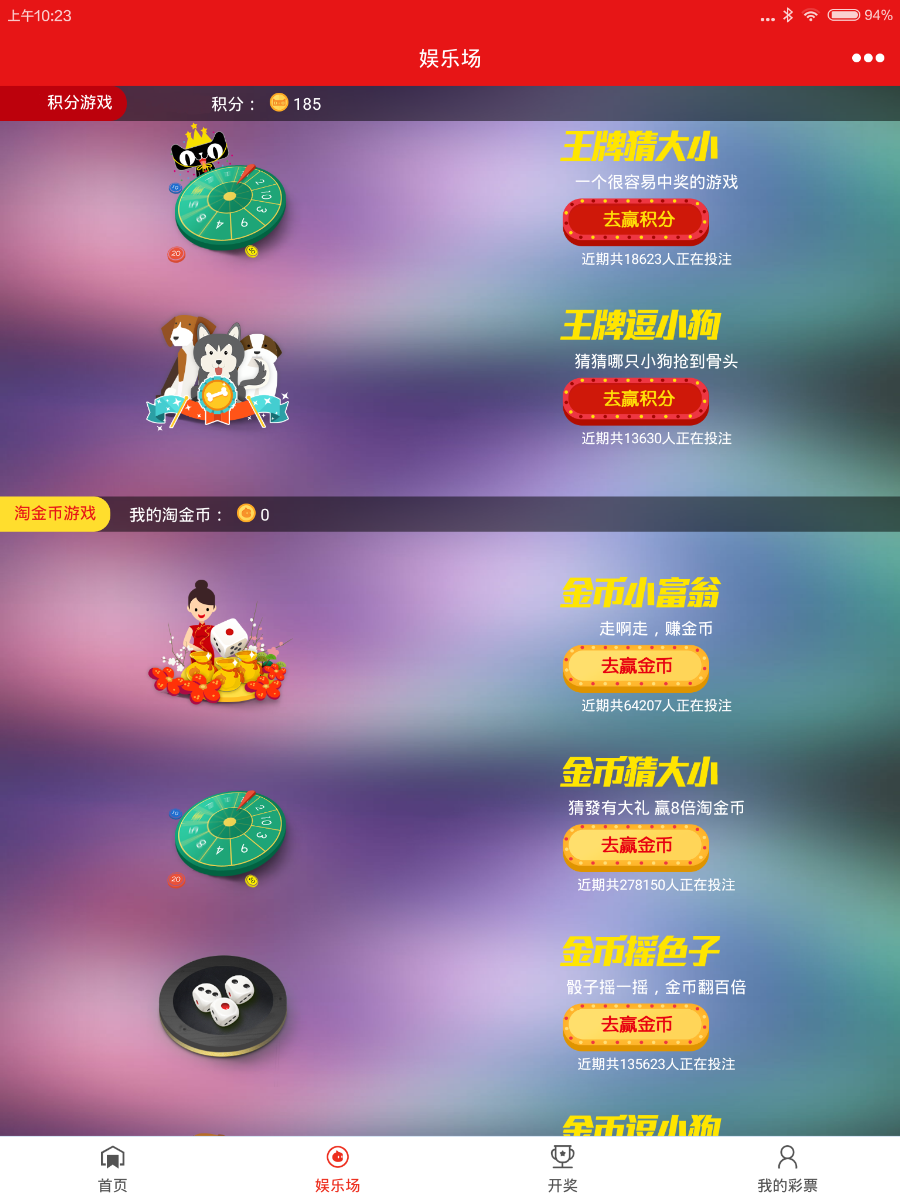Select the 娱乐场 tab

337,1168
